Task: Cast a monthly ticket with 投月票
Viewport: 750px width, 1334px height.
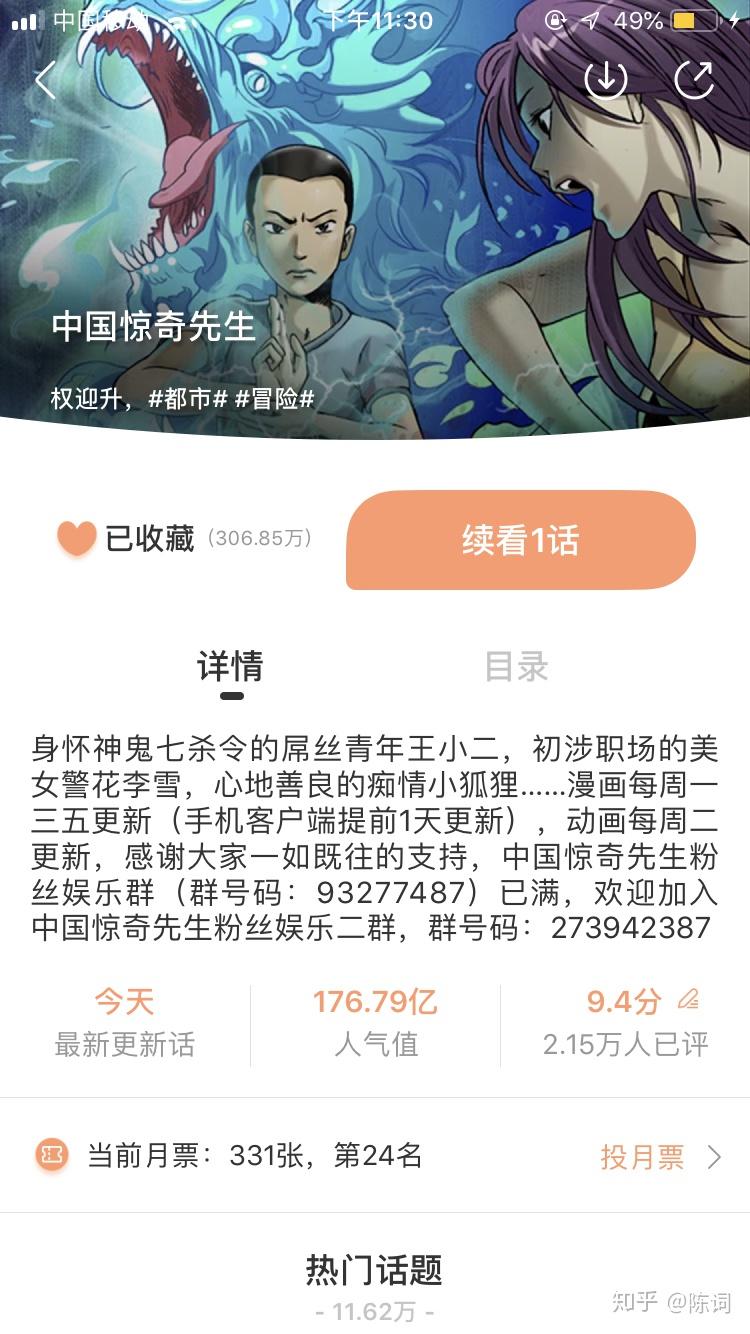Action: tap(660, 1157)
